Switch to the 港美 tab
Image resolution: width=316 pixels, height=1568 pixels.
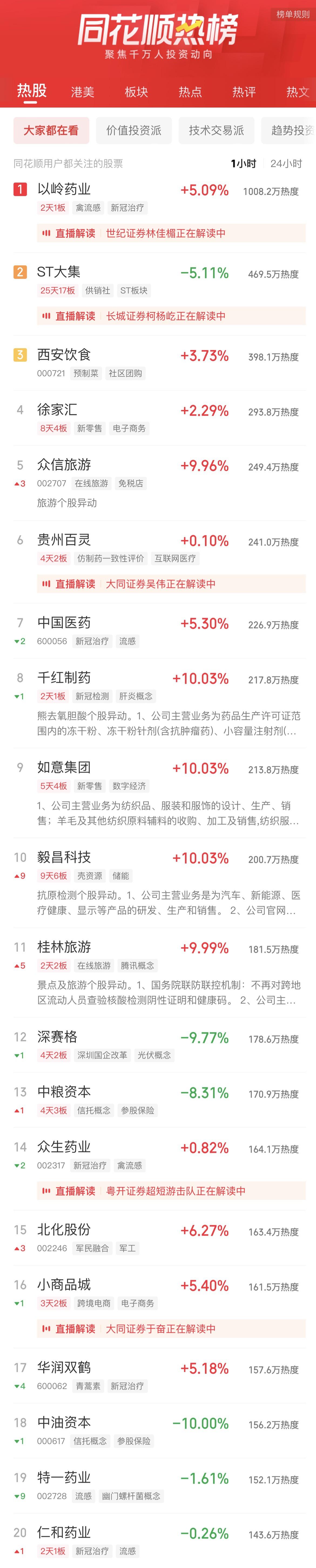(x=82, y=92)
